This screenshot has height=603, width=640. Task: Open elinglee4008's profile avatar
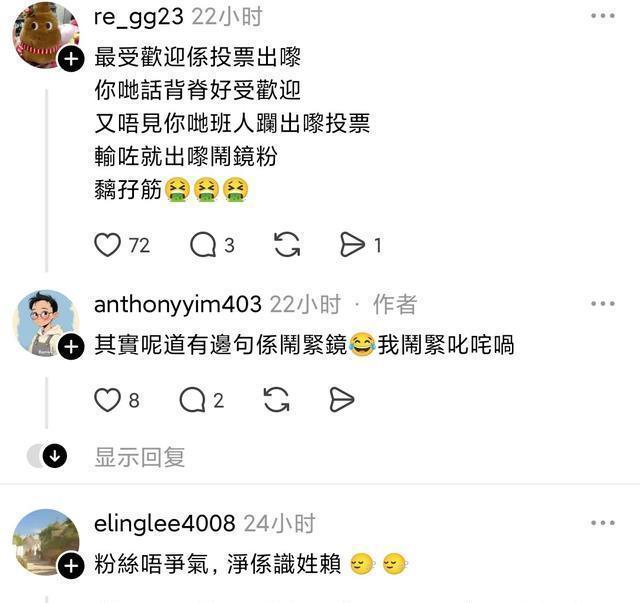(45, 542)
